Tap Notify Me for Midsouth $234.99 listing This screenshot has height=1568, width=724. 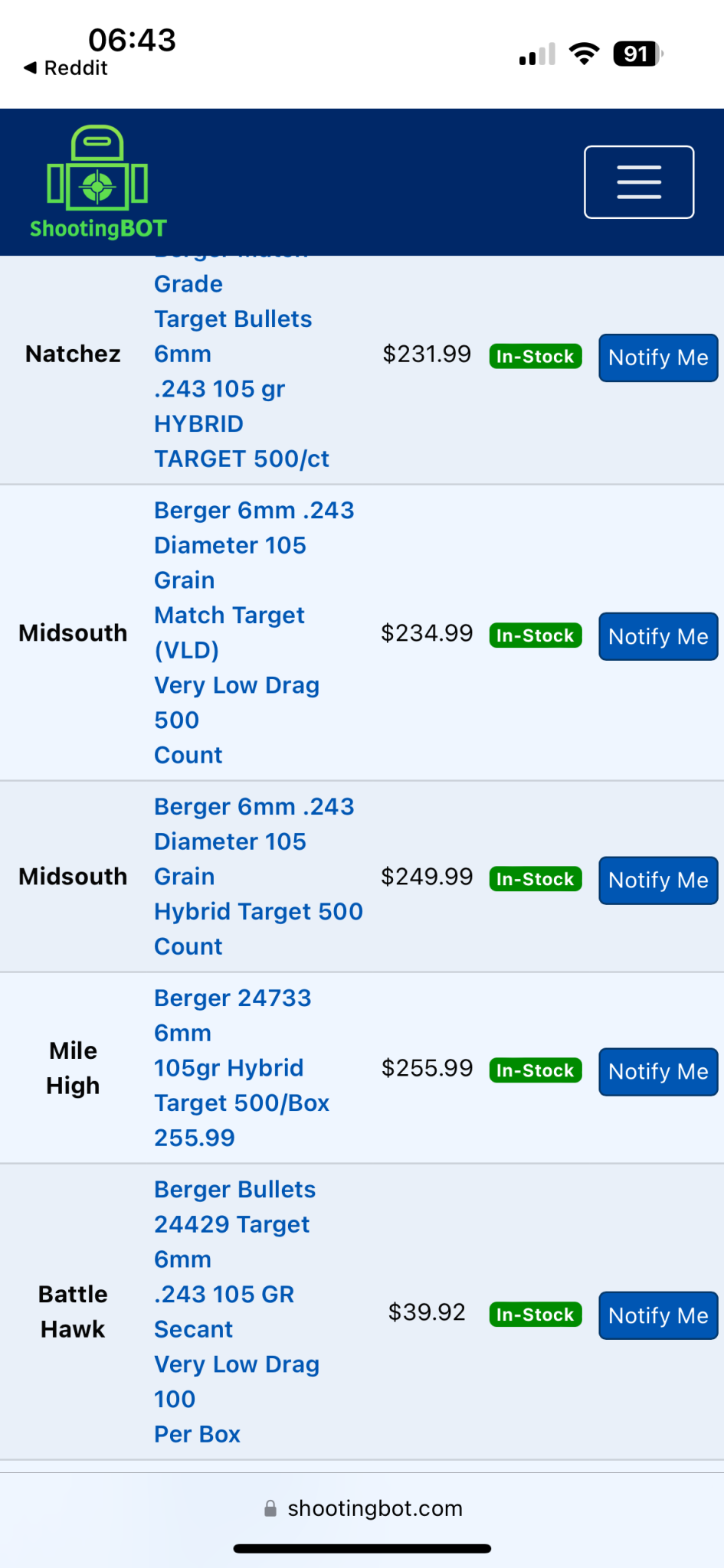point(658,636)
